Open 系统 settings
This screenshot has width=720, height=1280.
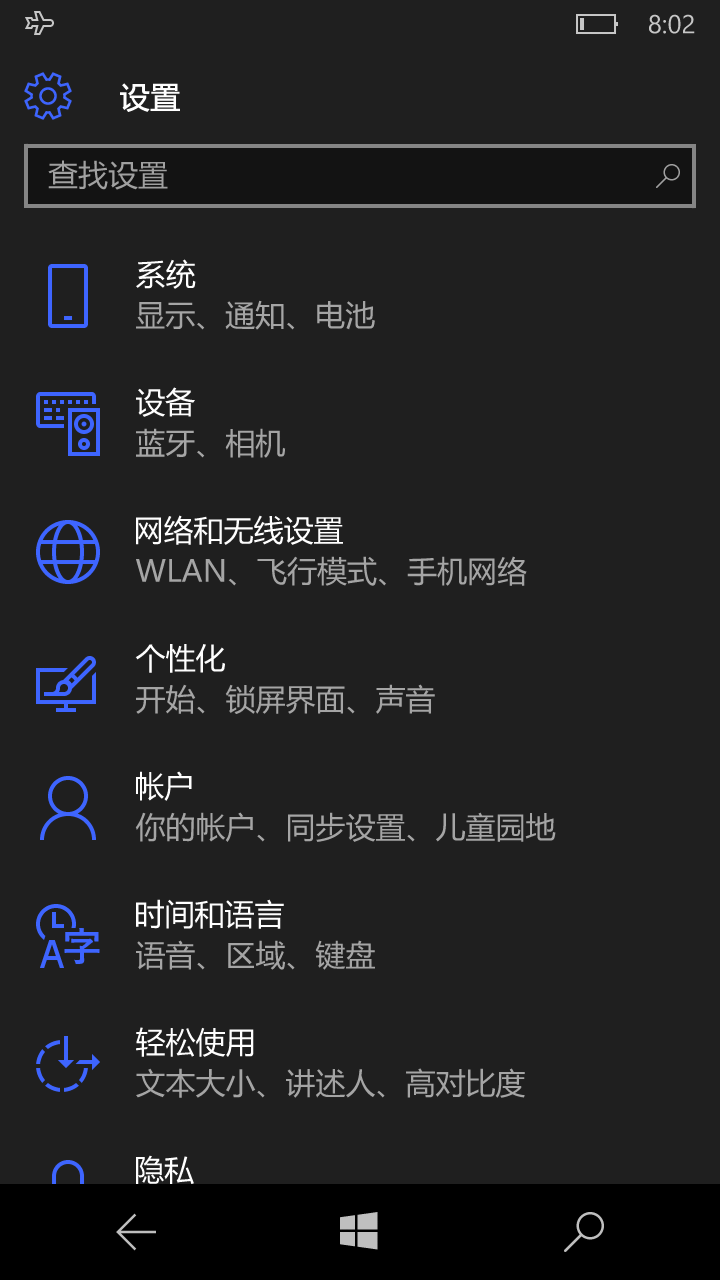coord(360,296)
